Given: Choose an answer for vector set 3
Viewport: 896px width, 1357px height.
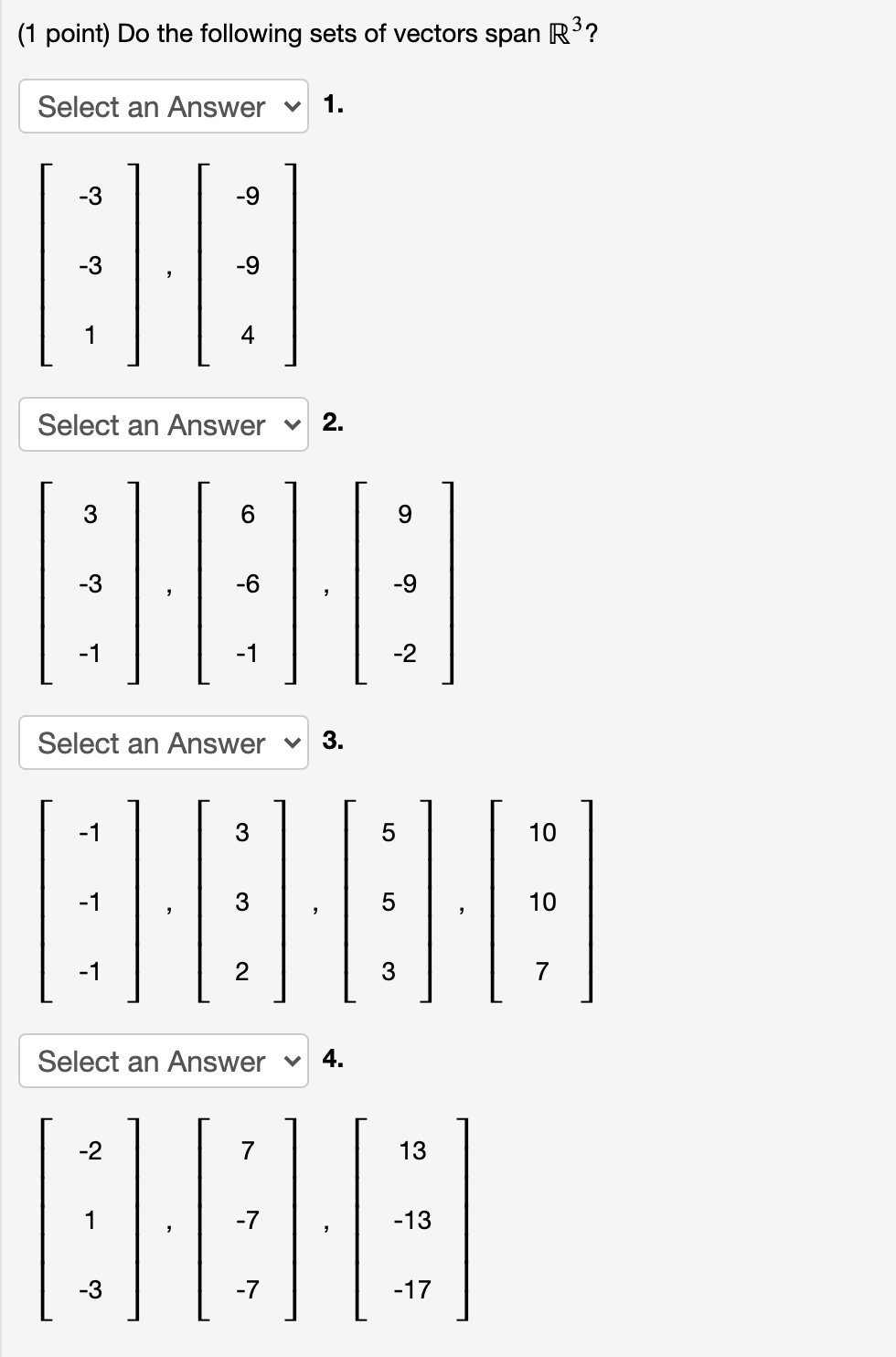Looking at the screenshot, I should (x=163, y=743).
